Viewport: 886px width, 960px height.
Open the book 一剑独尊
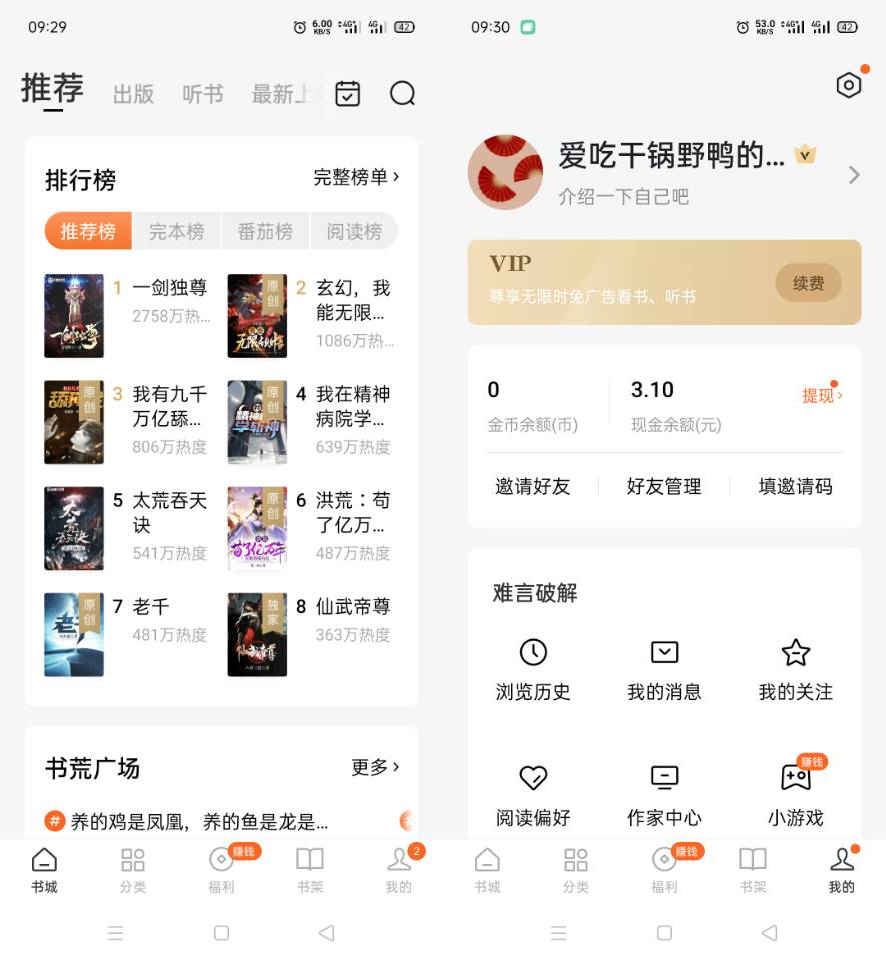(x=169, y=288)
